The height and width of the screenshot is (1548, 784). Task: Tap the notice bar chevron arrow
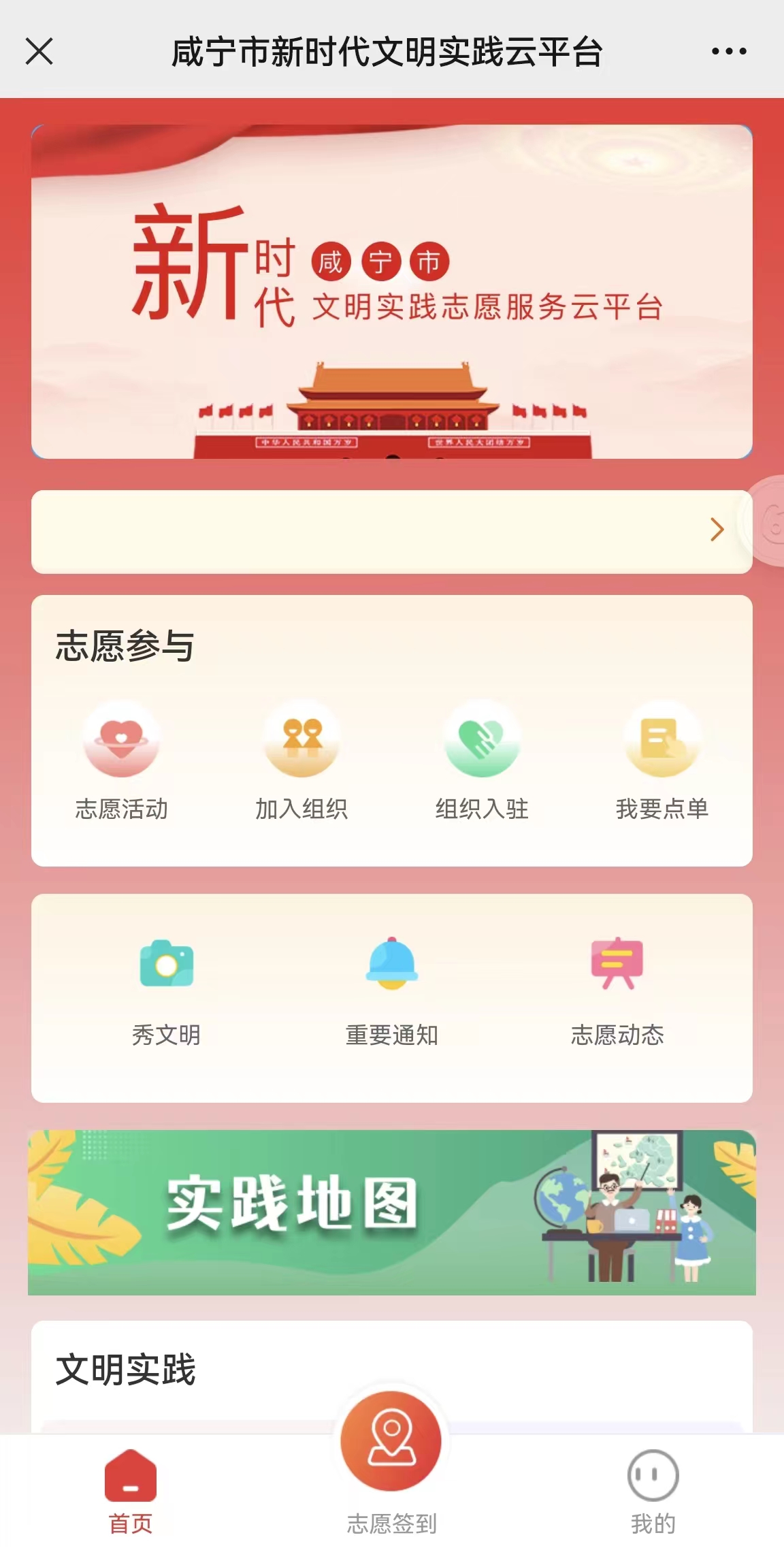pyautogui.click(x=717, y=530)
